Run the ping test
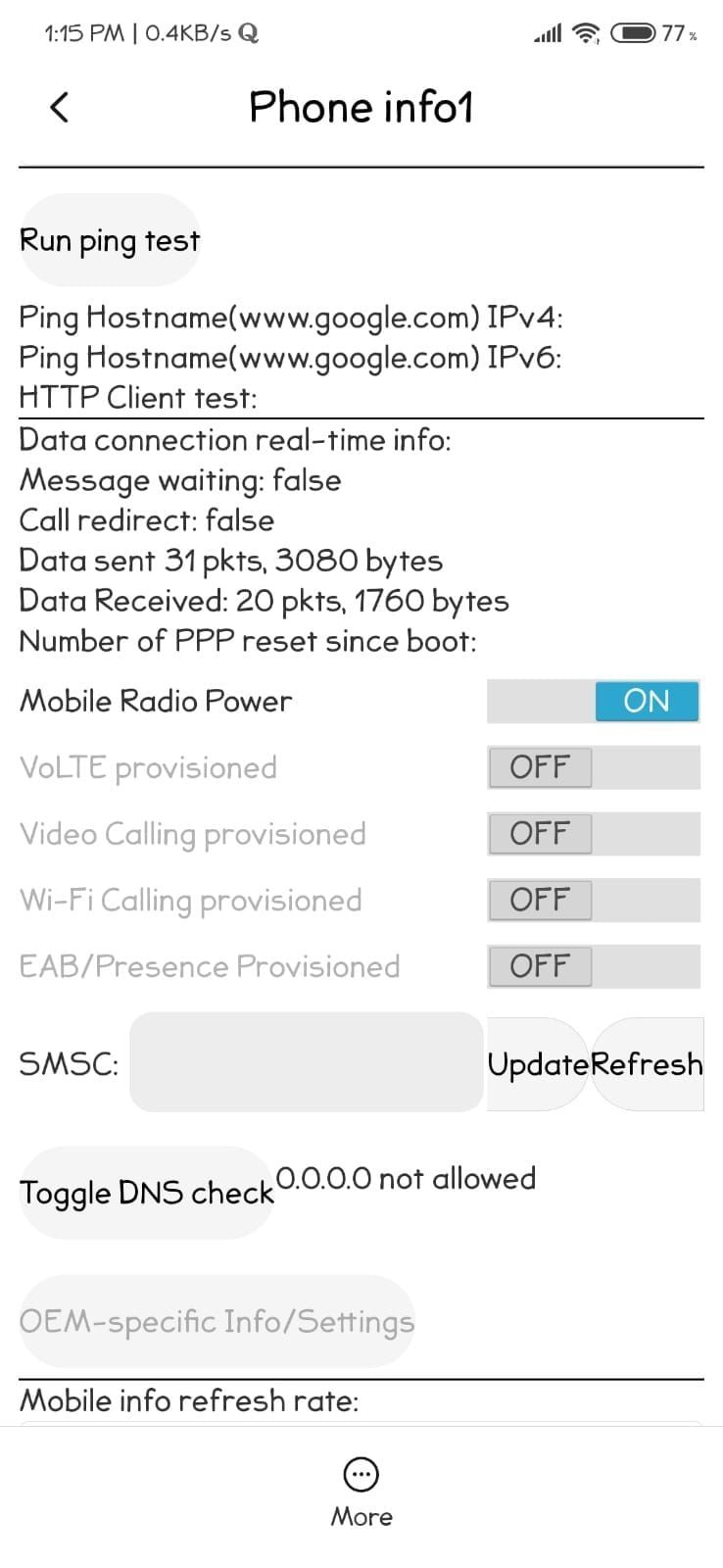Viewport: 723px width, 1568px height. [110, 240]
